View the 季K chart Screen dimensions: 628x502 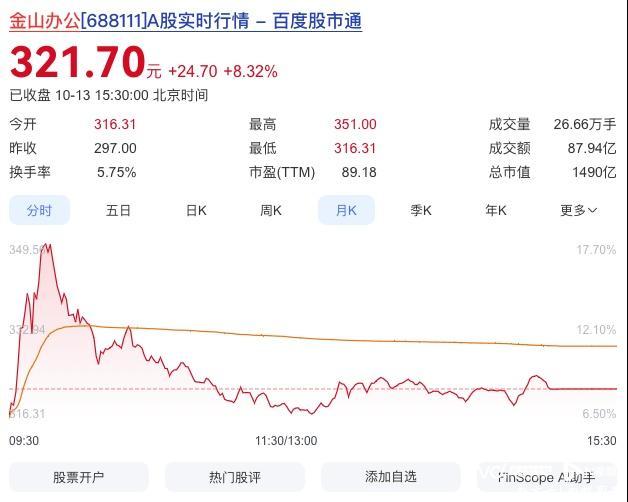tap(421, 210)
